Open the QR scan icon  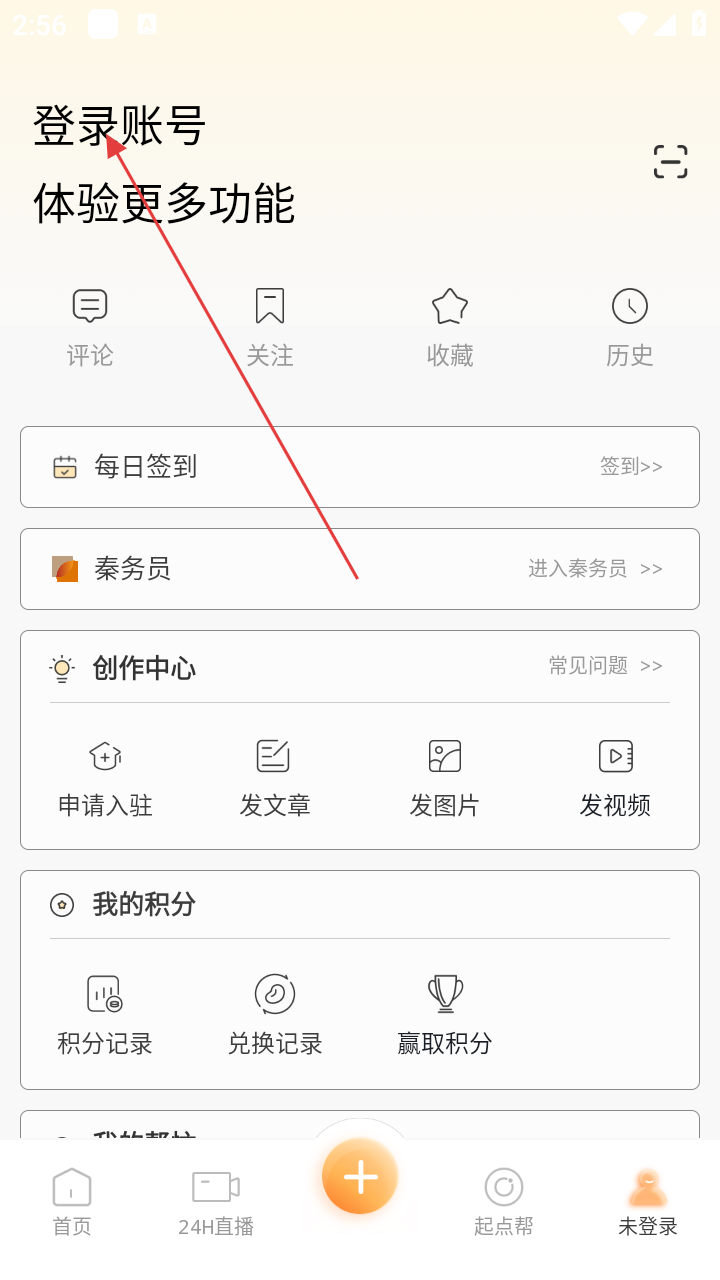click(670, 162)
